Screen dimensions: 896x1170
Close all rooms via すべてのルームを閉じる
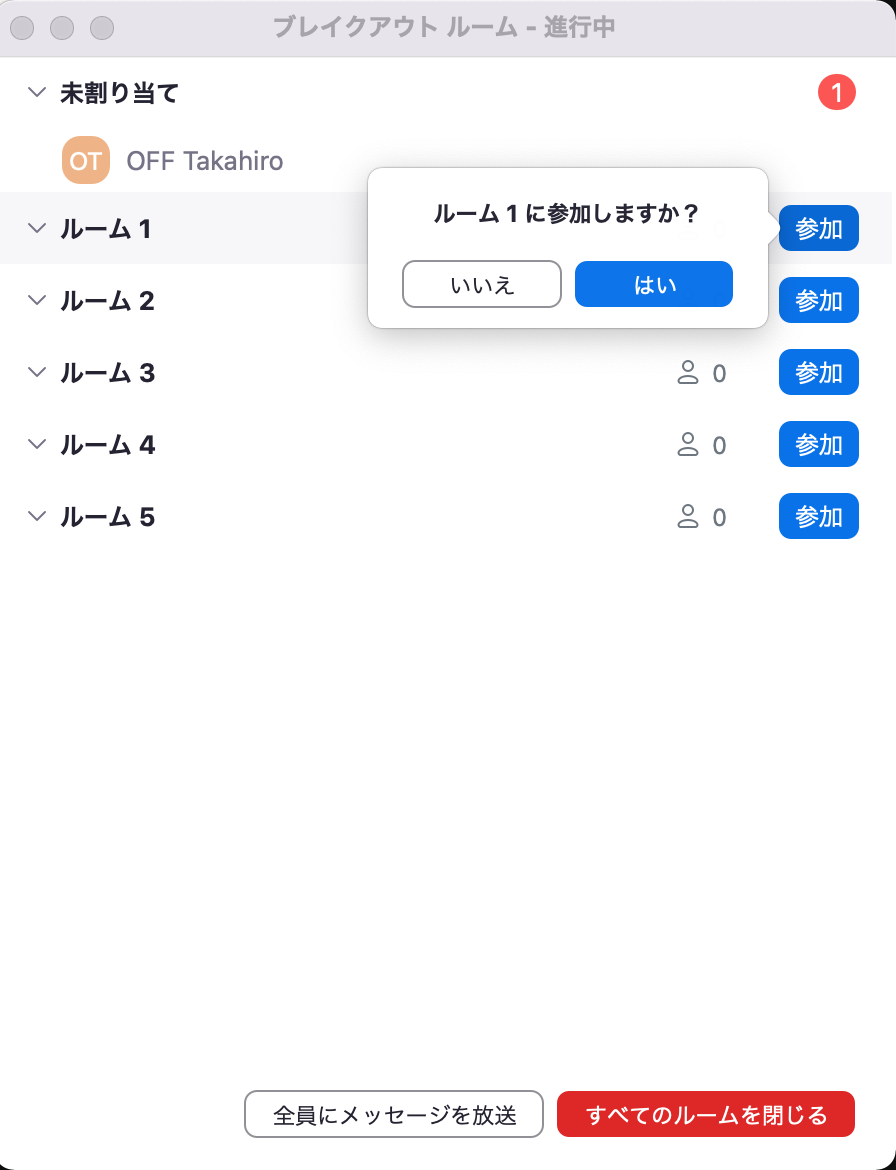point(706,1114)
